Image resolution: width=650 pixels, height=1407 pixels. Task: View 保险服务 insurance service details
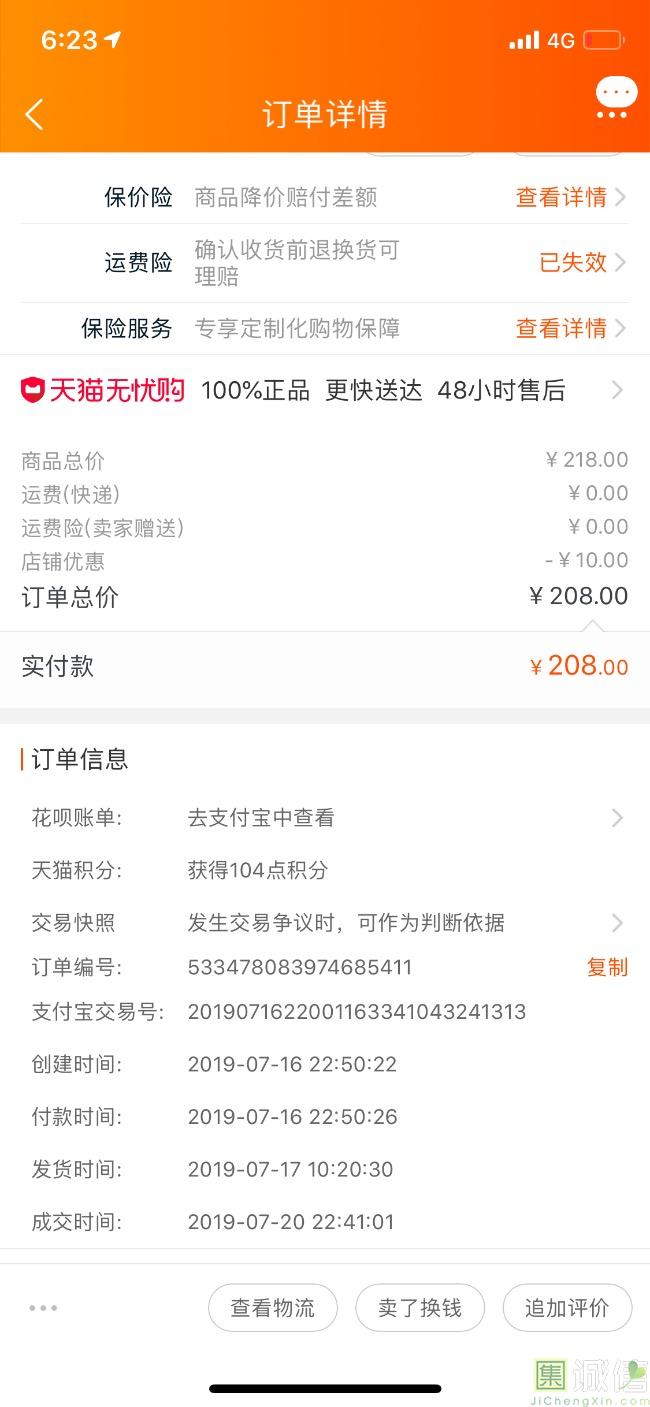(x=325, y=328)
